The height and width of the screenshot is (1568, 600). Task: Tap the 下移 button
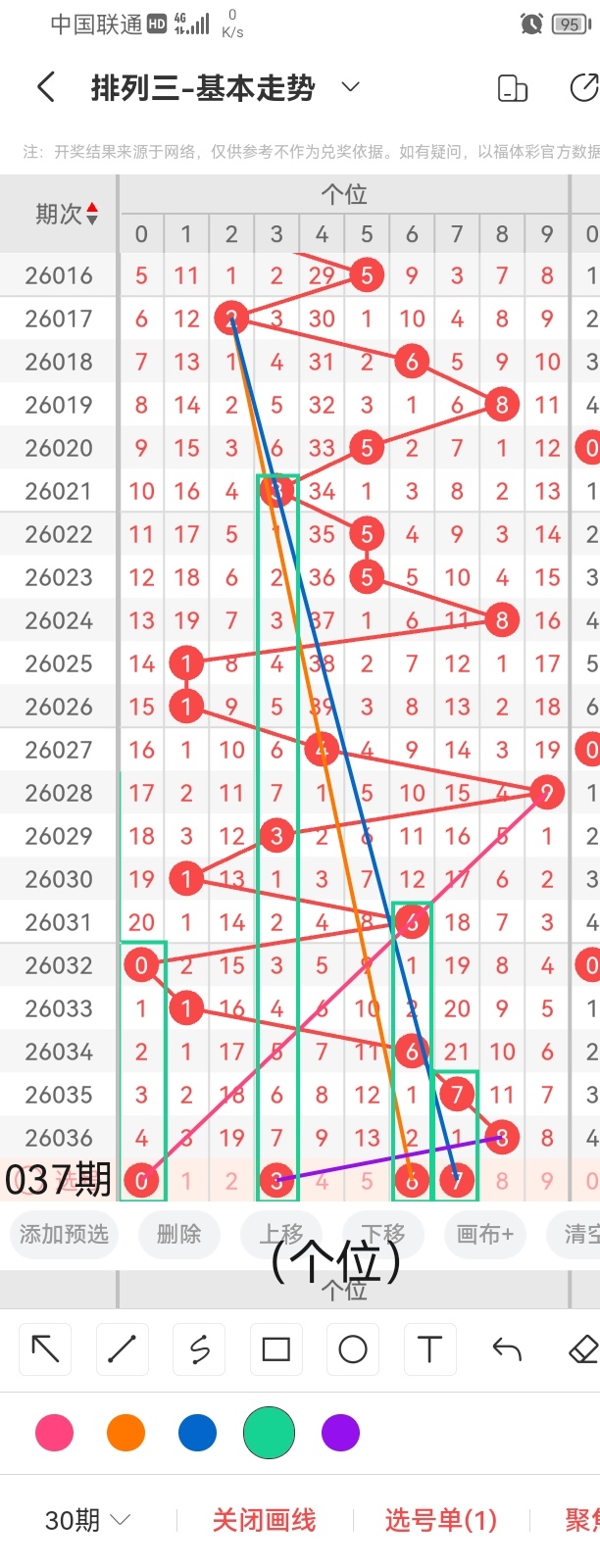point(382,1234)
